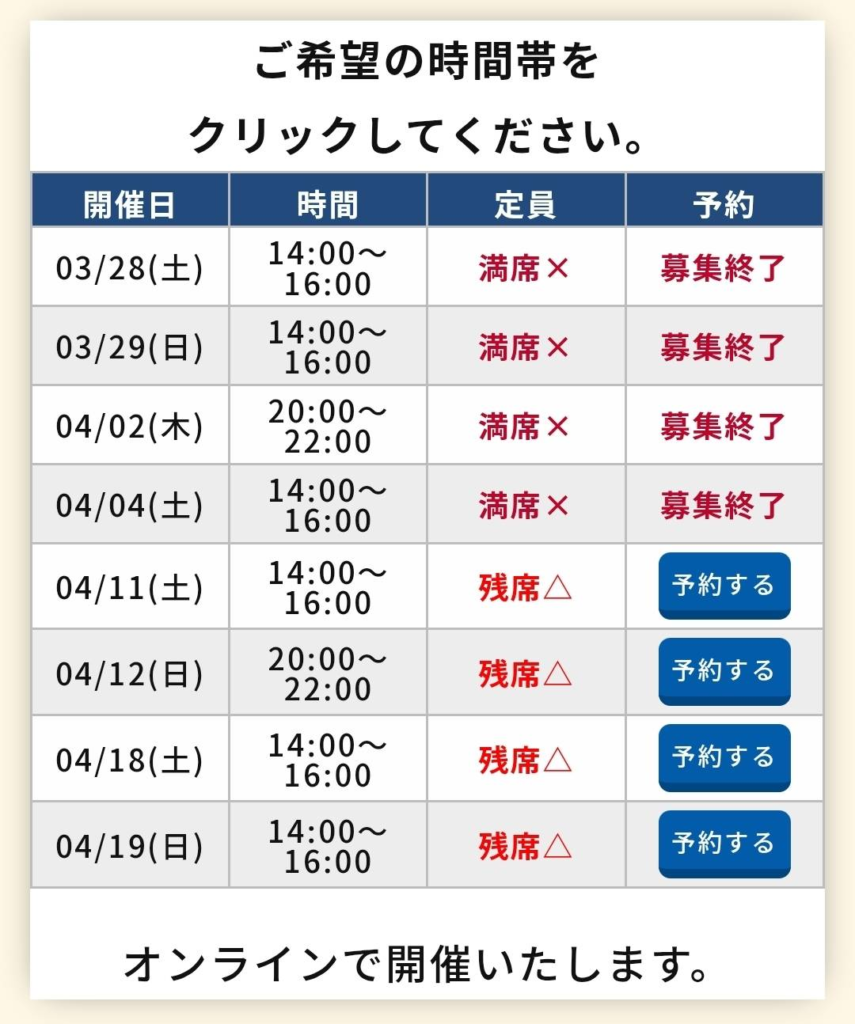Reserve the 04/11 (土) 14:00 session
The height and width of the screenshot is (1024, 855).
tap(724, 585)
